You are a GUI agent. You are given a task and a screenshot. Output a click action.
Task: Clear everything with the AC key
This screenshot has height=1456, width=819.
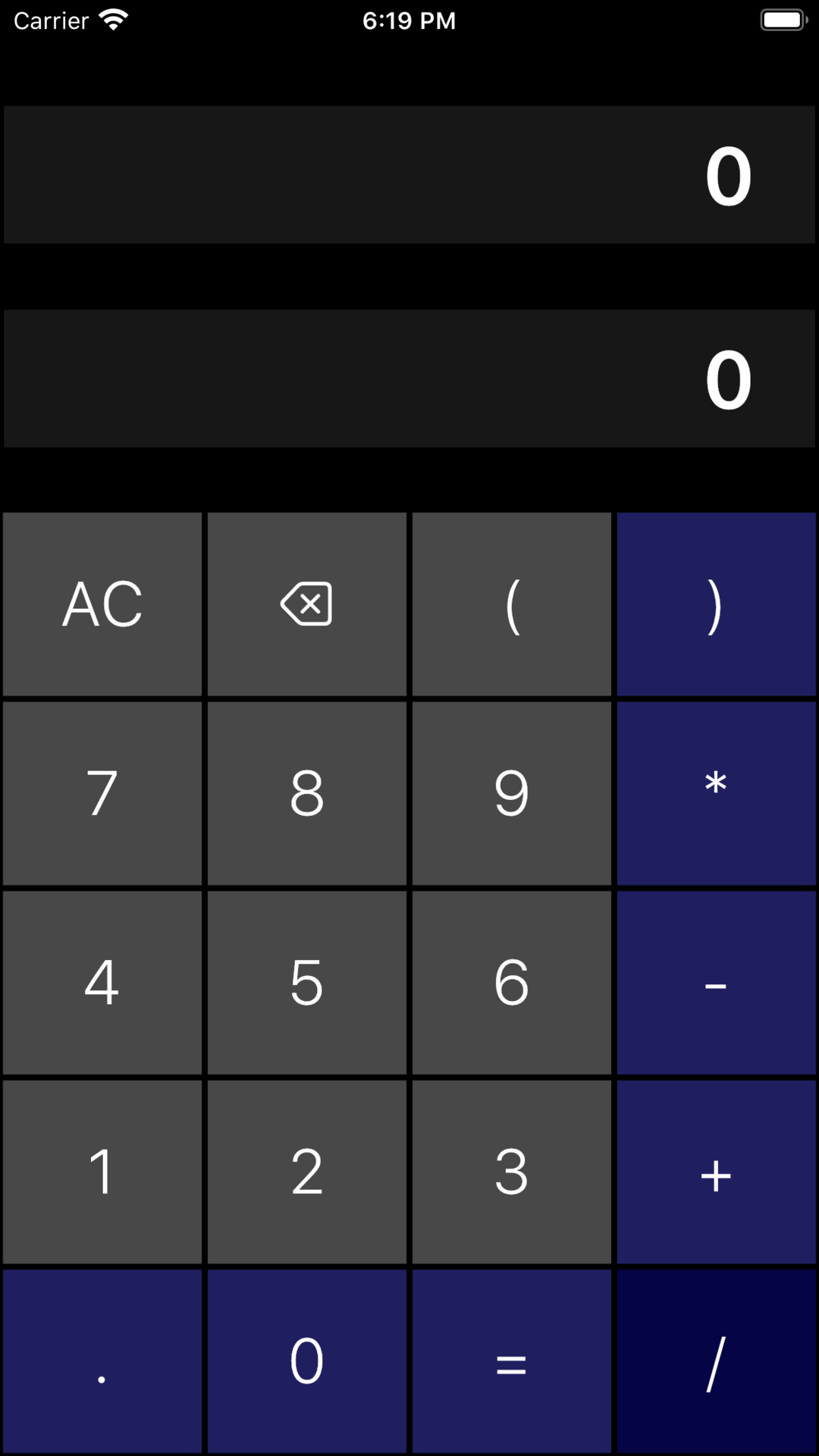(x=102, y=604)
